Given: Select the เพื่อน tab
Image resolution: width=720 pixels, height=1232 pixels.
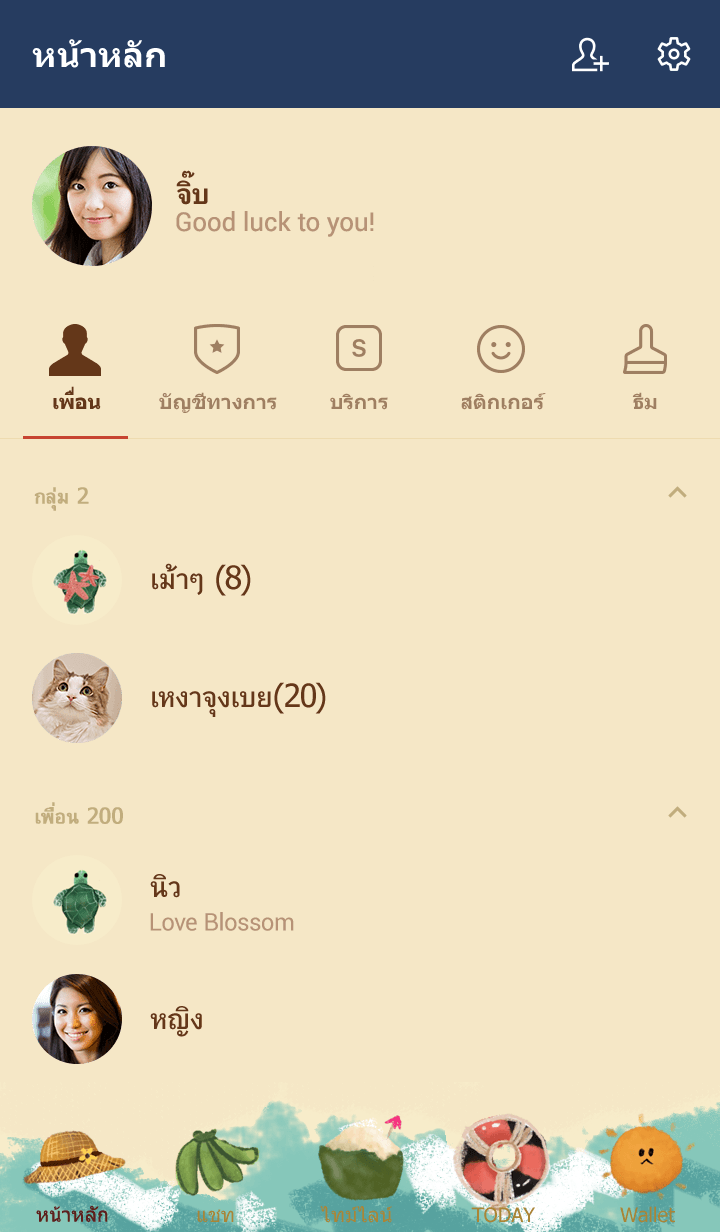Looking at the screenshot, I should [x=76, y=370].
